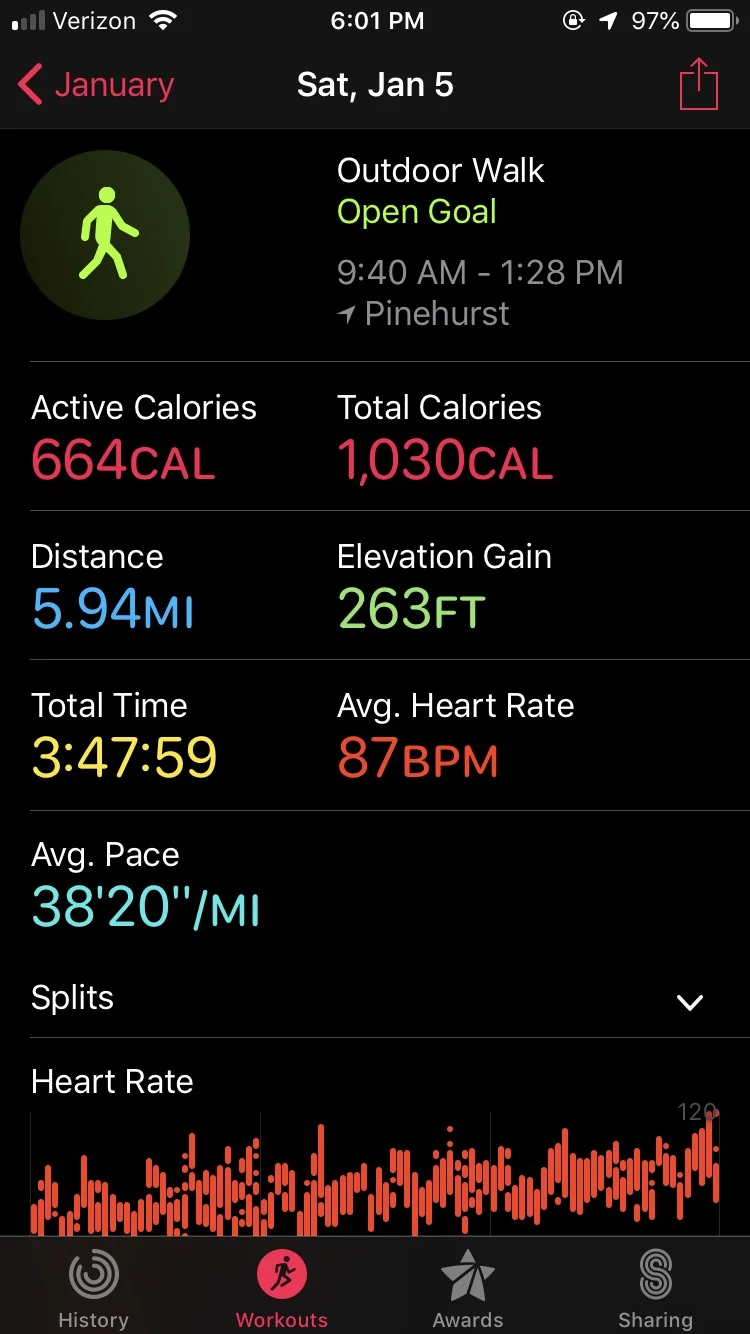Expand the Splits section
The height and width of the screenshot is (1334, 750).
(689, 1001)
